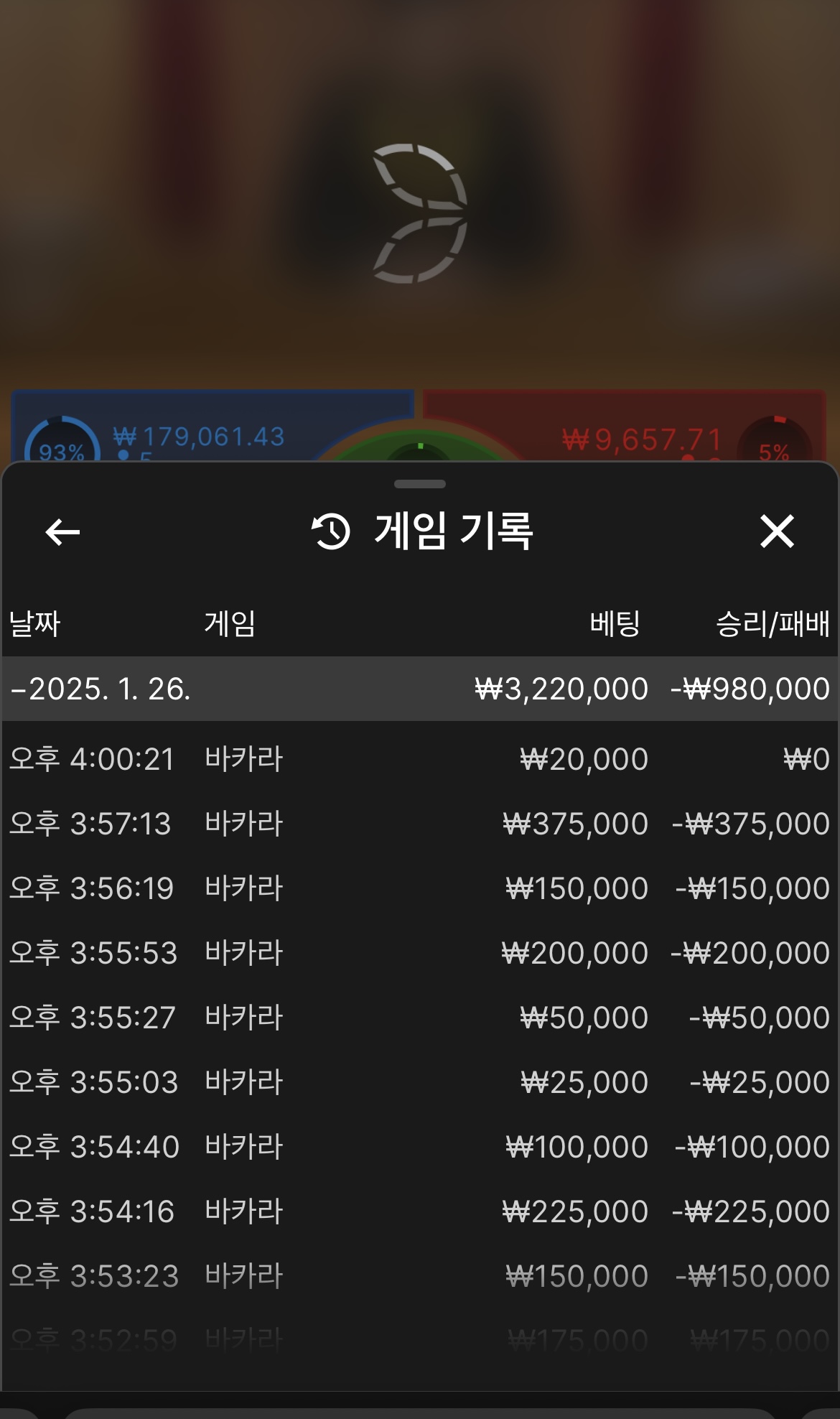
Task: Open the 오후 4:00:21 바카라 record
Action: coord(419,759)
